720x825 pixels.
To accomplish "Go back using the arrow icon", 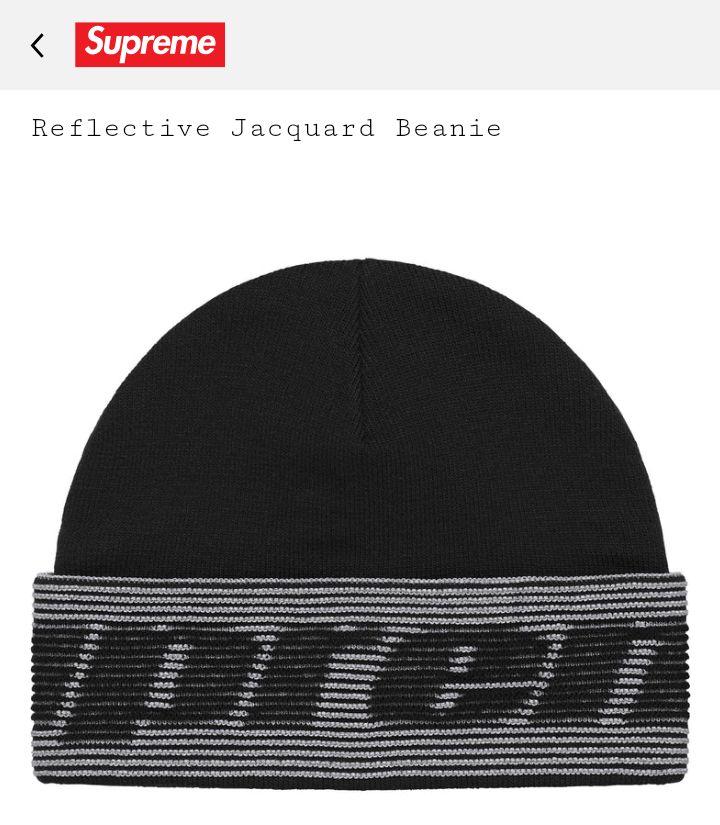I will click(38, 45).
